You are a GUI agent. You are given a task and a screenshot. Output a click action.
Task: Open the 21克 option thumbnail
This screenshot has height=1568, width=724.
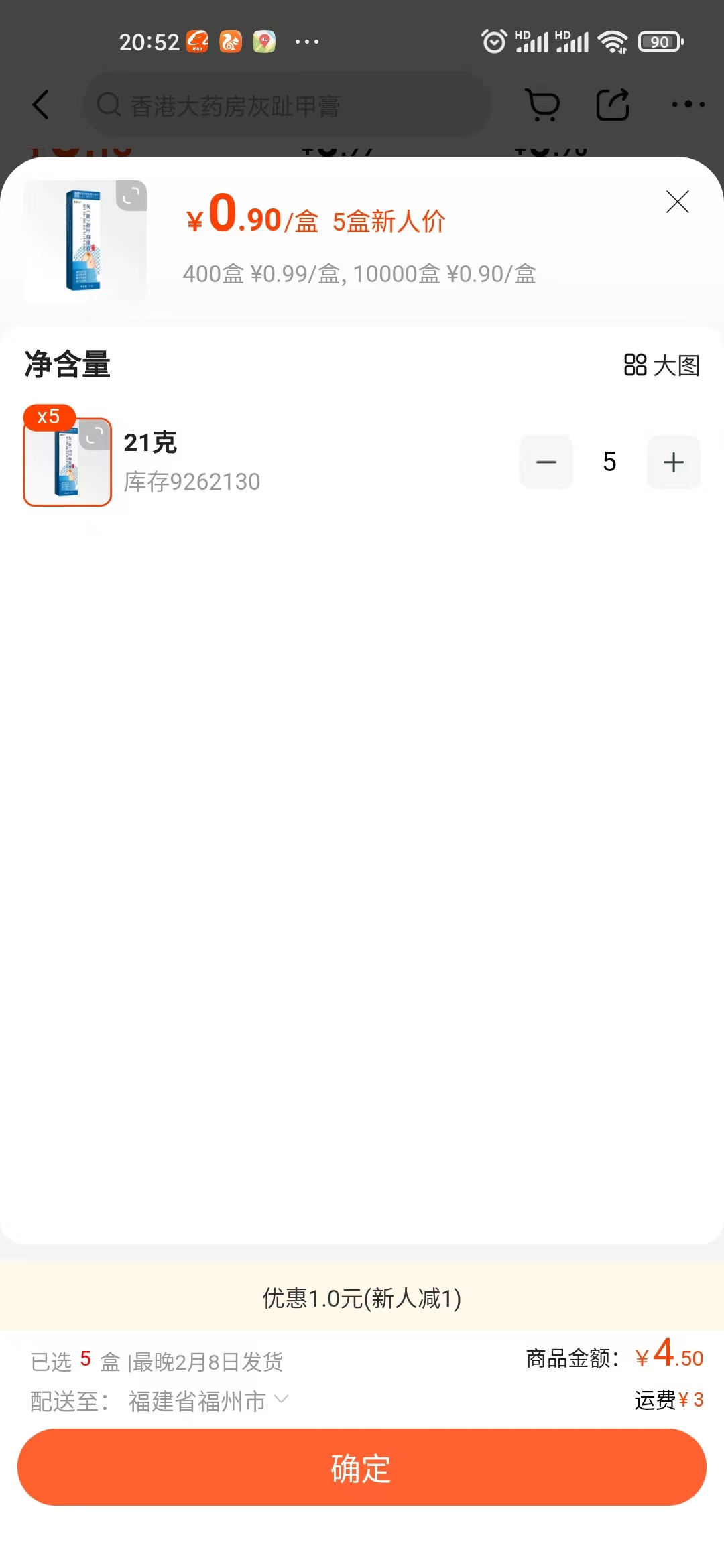[x=67, y=461]
